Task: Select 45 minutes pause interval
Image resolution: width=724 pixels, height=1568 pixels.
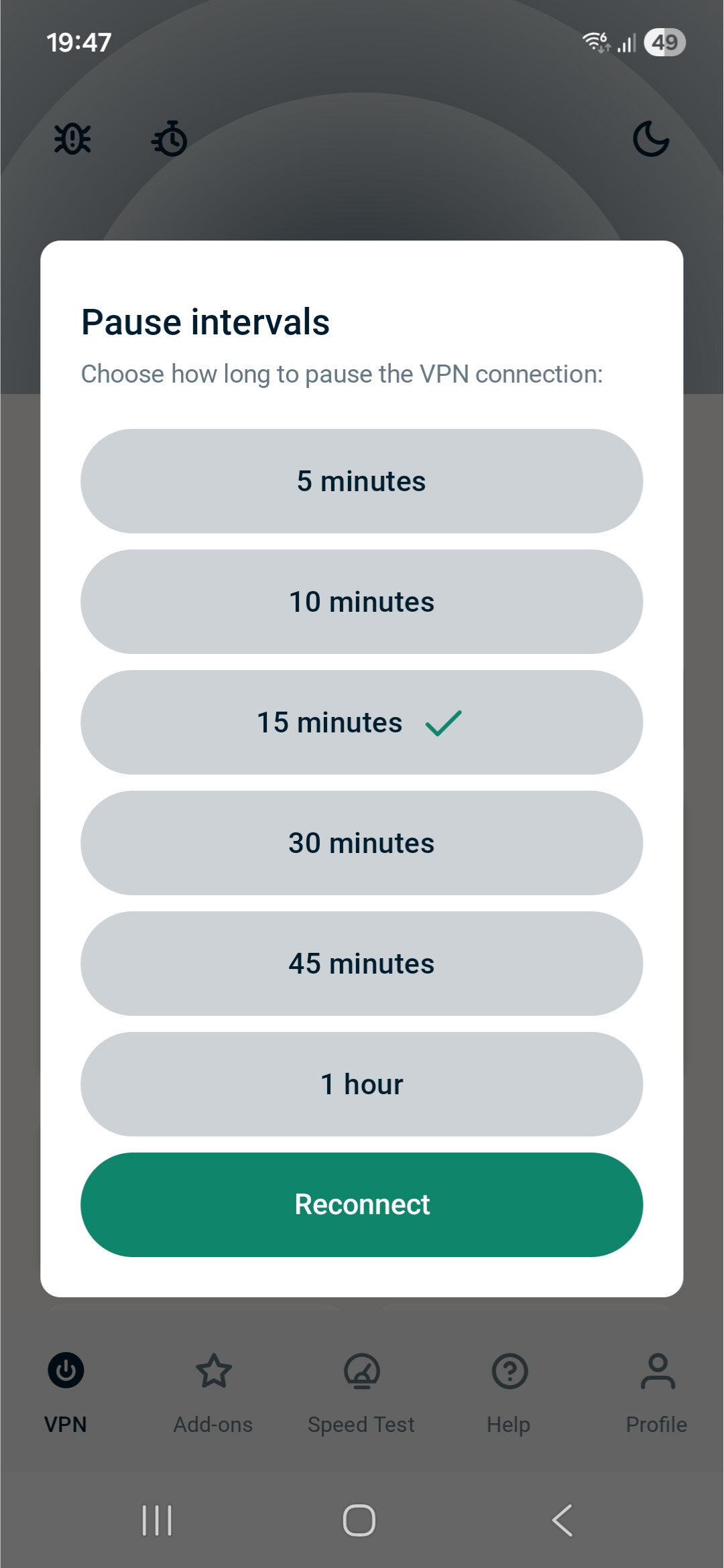Action: click(361, 964)
